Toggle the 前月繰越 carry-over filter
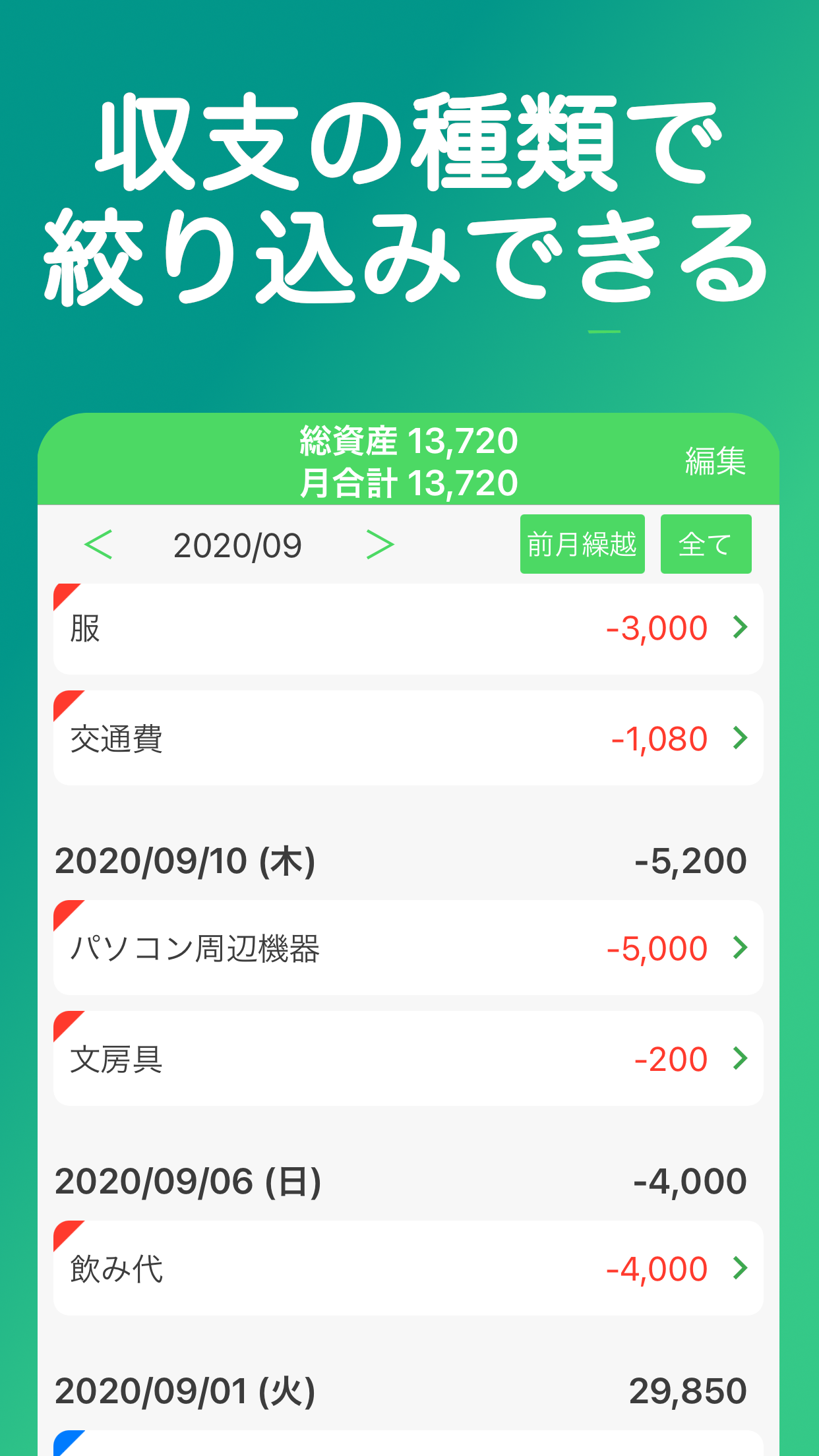This screenshot has width=819, height=1456. click(x=582, y=544)
